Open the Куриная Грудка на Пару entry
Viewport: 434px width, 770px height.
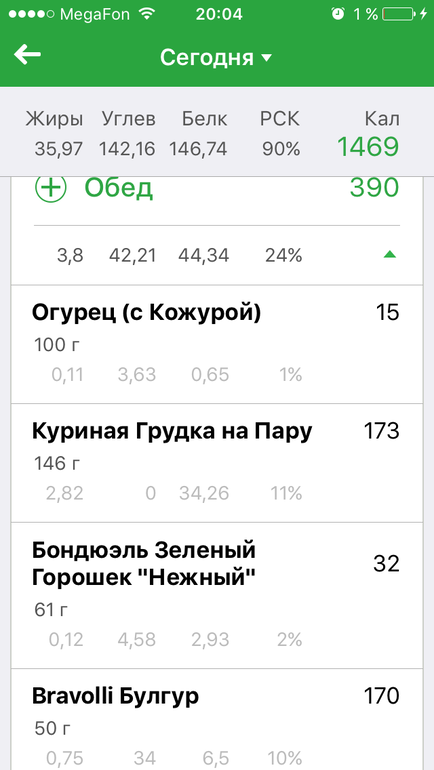pyautogui.click(x=217, y=463)
